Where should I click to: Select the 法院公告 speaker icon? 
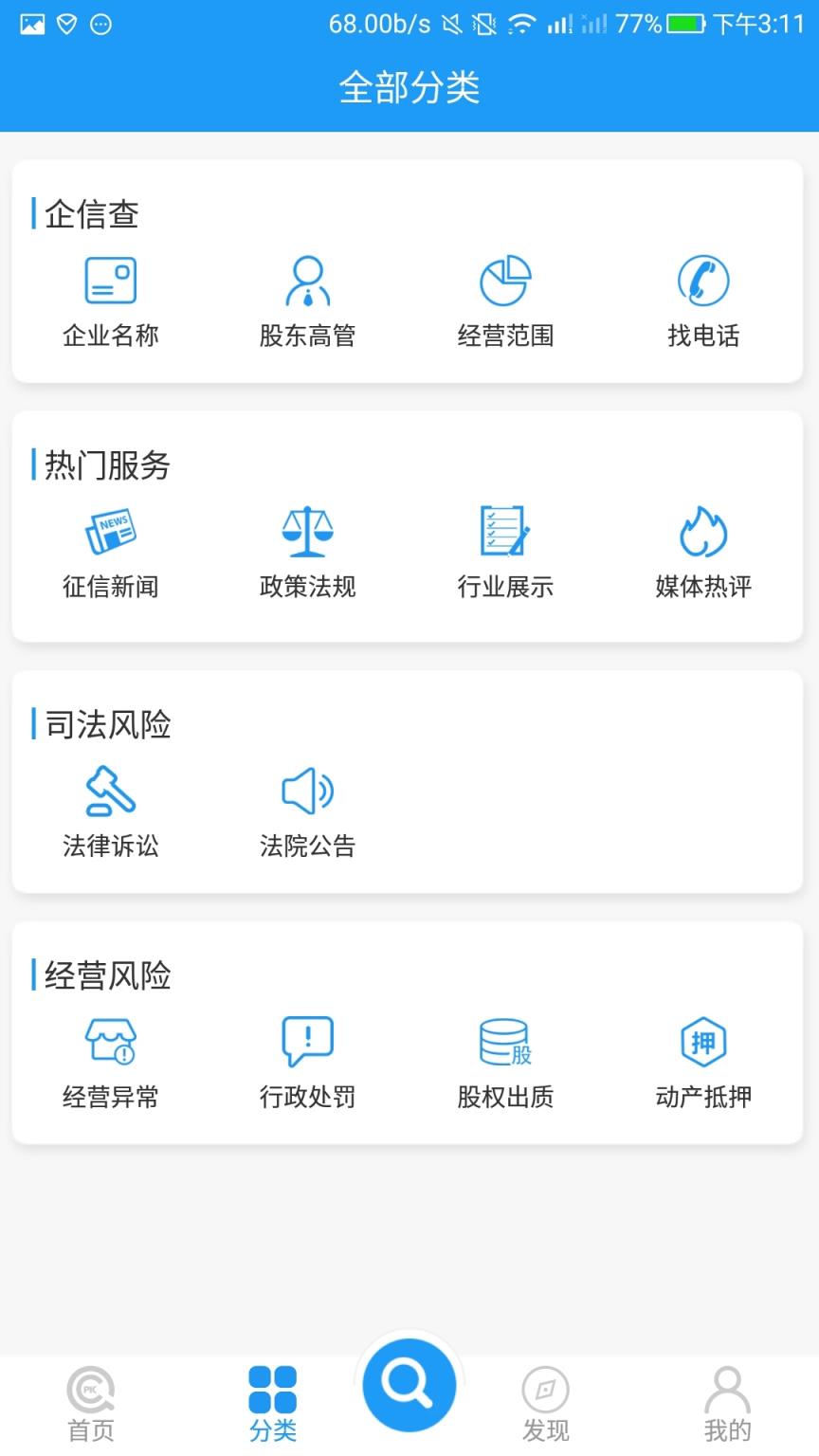point(307,792)
